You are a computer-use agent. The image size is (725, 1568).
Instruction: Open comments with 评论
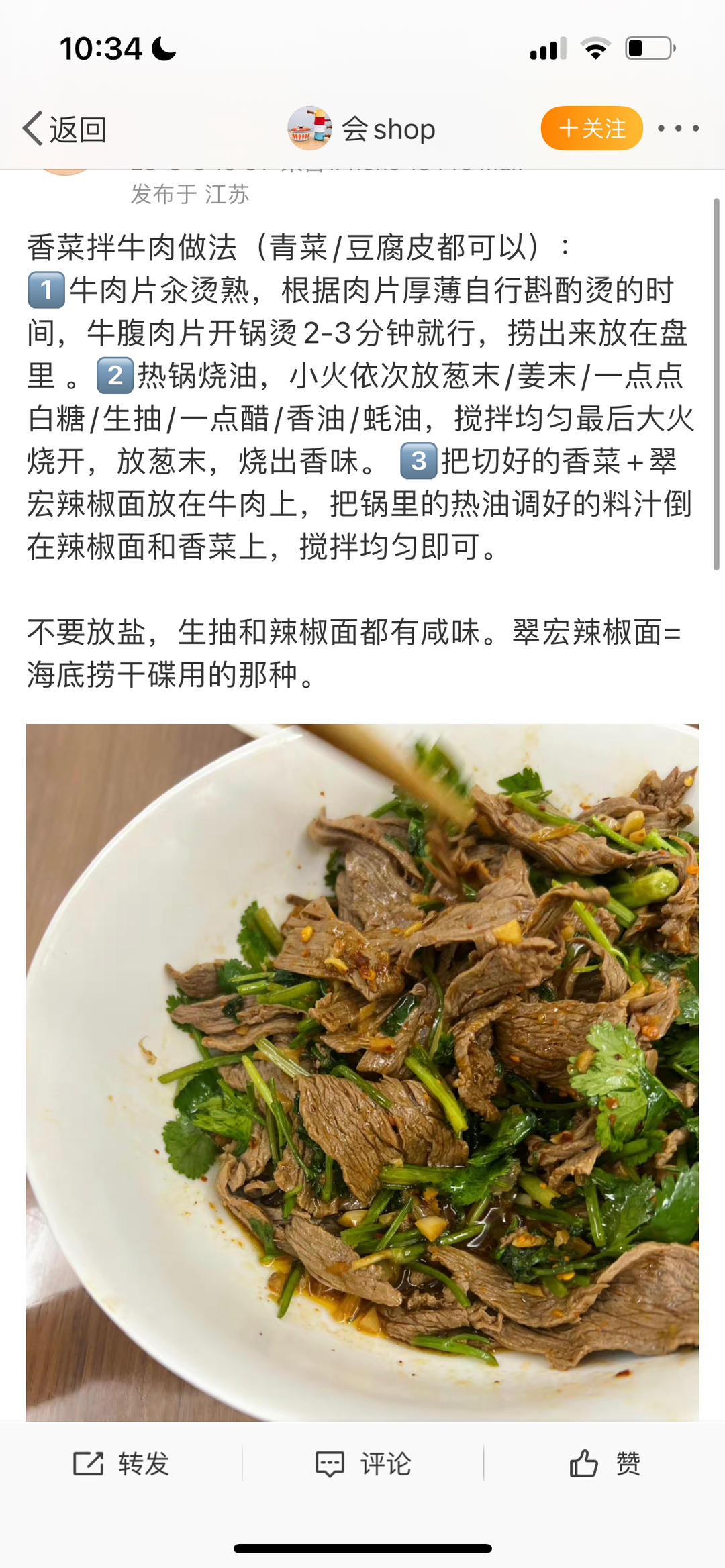(363, 1463)
